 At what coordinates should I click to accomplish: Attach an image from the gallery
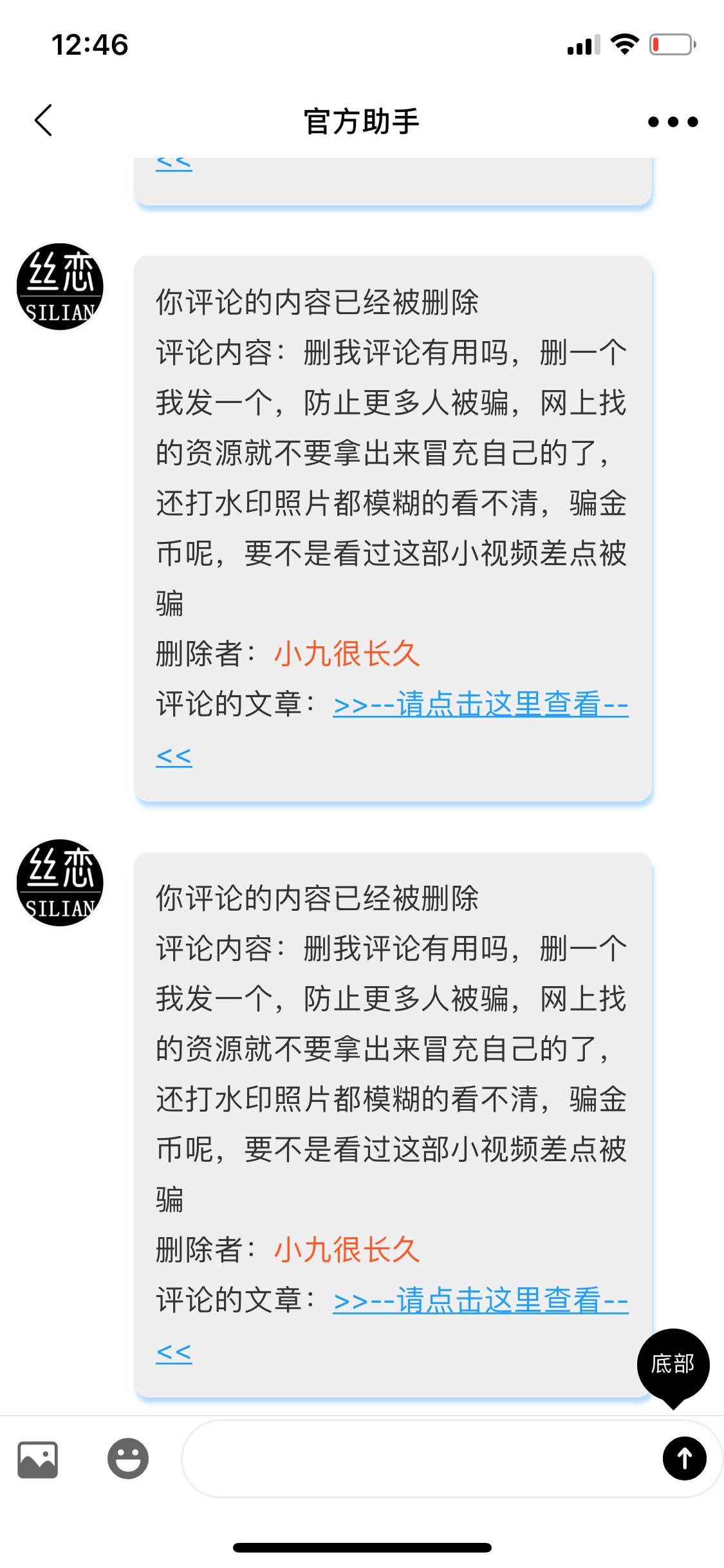[38, 1459]
